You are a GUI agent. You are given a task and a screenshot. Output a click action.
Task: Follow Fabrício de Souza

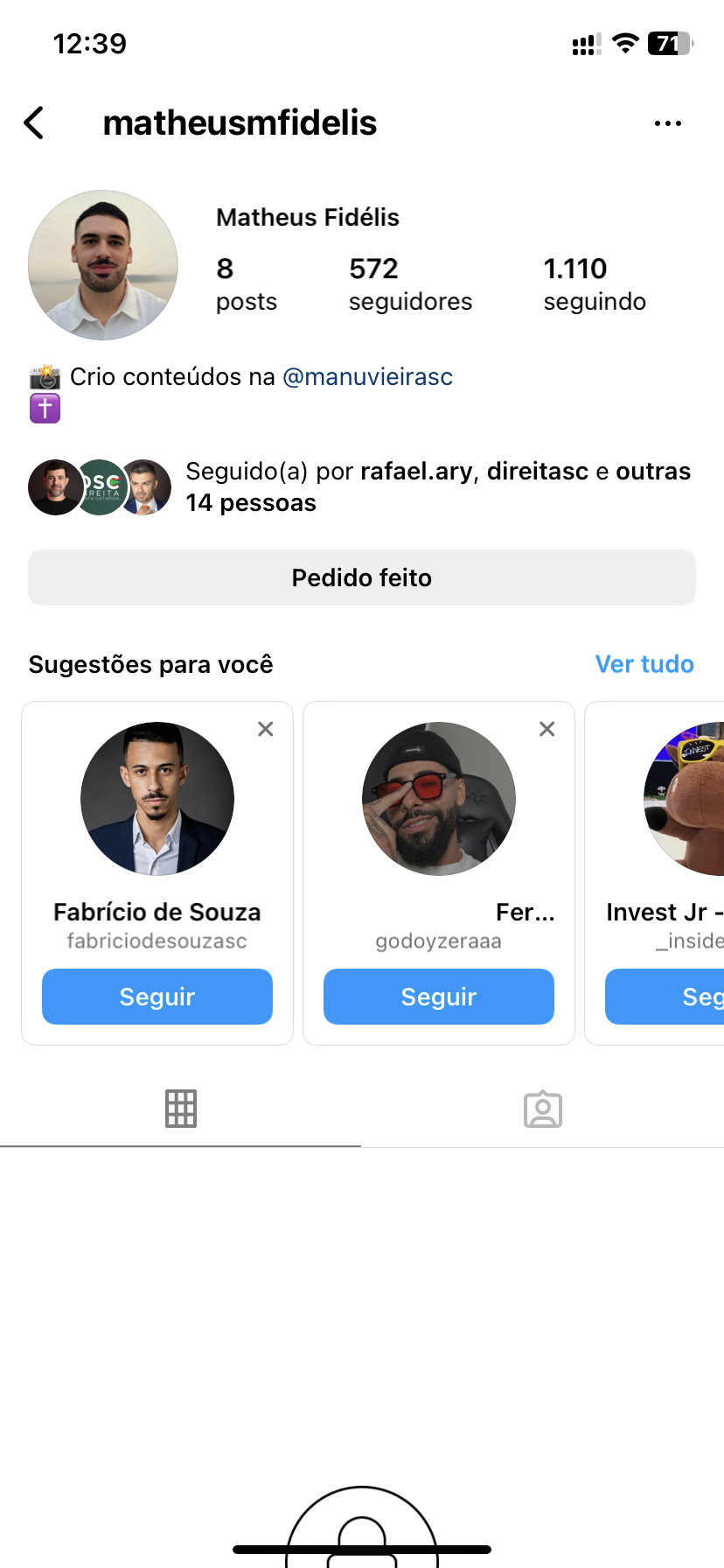157,997
